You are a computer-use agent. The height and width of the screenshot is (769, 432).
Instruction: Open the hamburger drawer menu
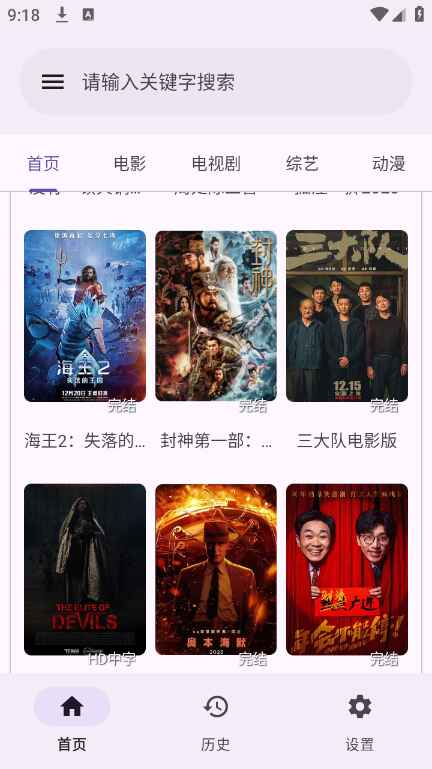click(x=52, y=82)
